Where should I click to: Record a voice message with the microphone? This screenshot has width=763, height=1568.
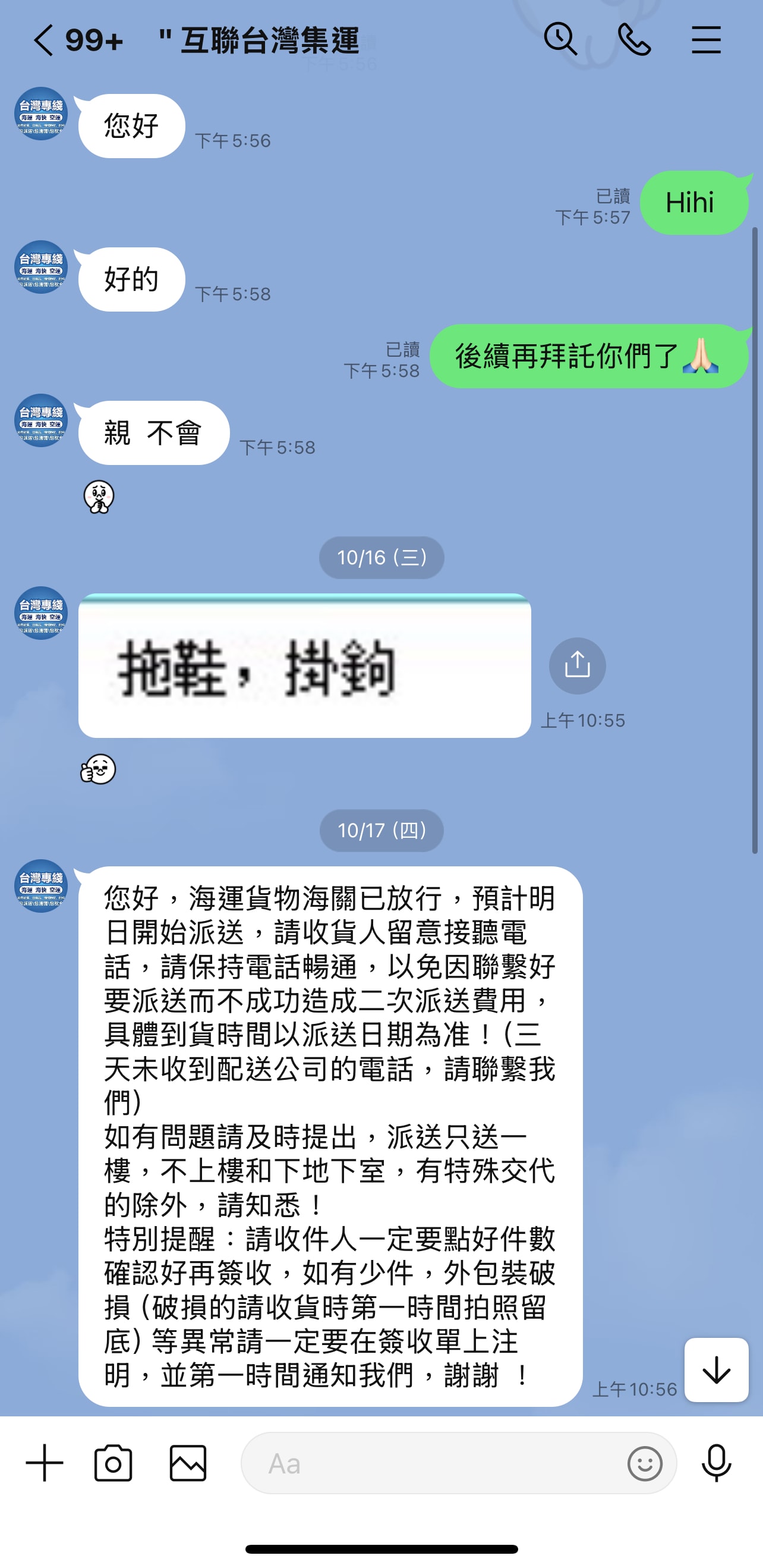(716, 1463)
